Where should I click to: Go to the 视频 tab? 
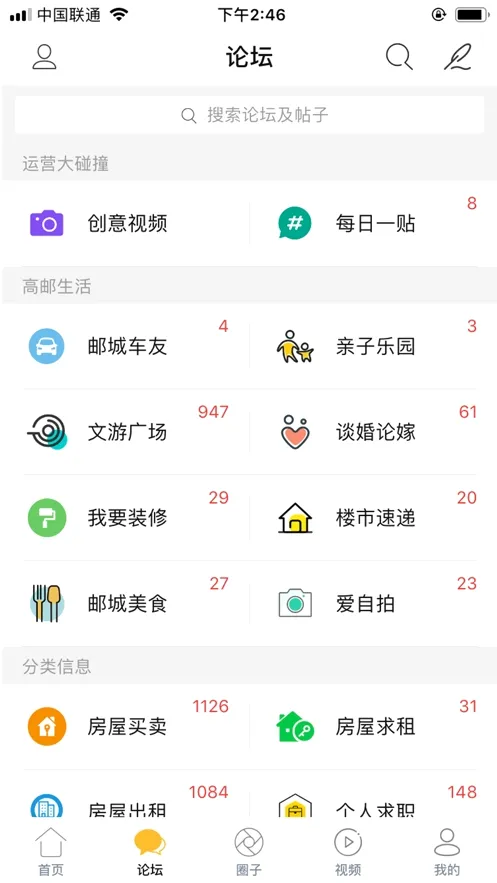pos(348,852)
